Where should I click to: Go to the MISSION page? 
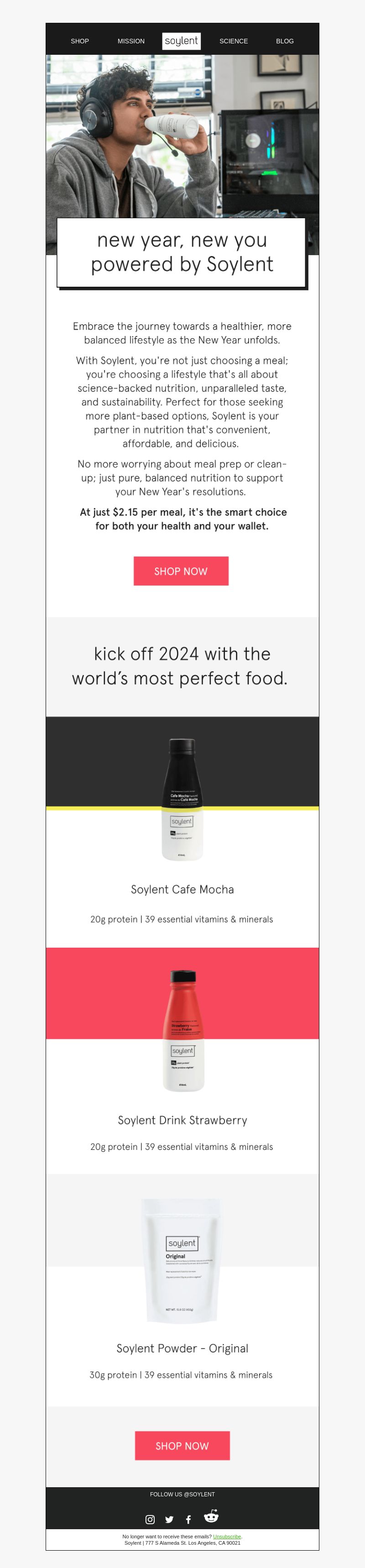131,42
